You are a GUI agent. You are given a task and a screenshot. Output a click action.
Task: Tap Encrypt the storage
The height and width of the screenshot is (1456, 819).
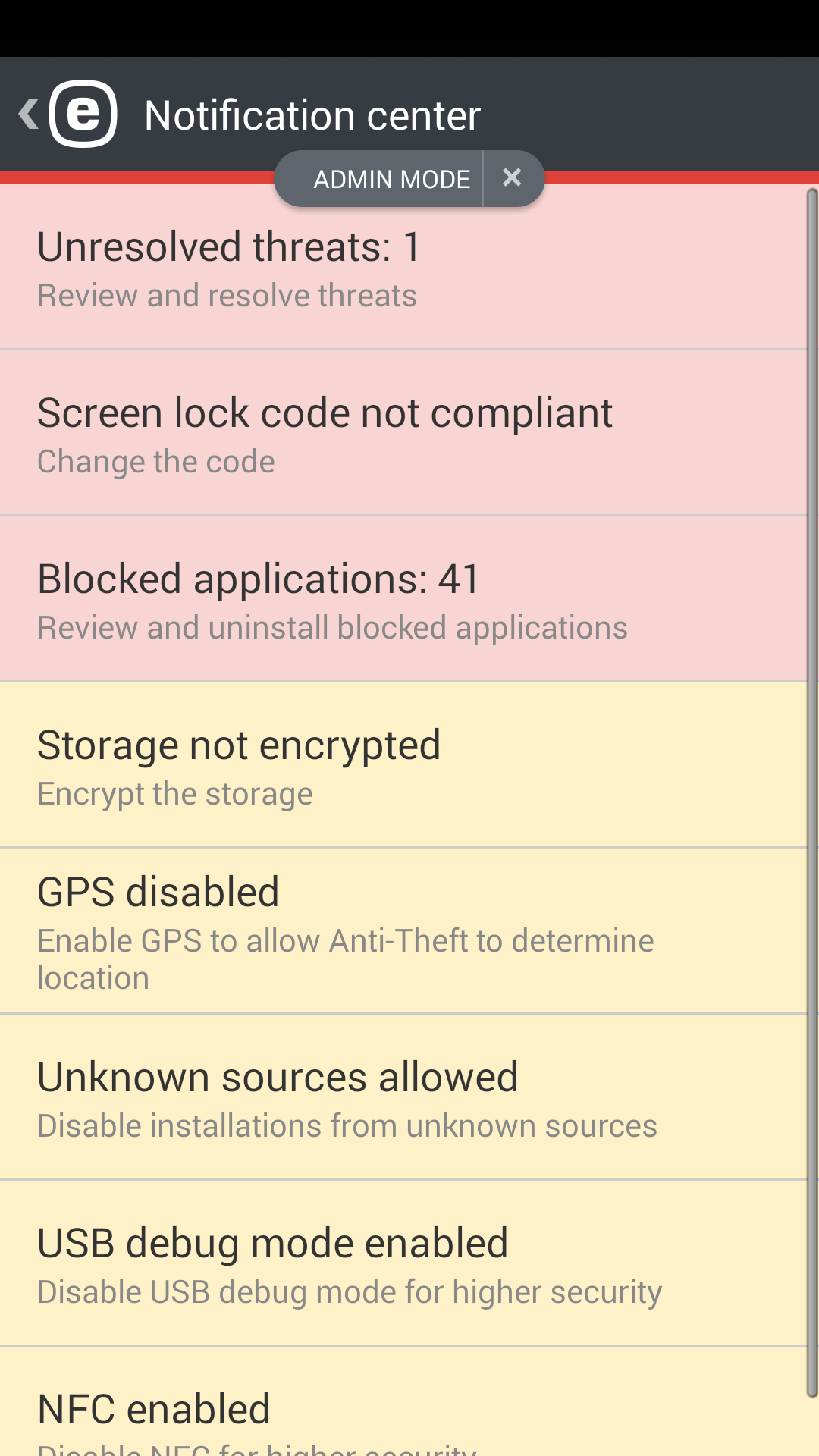[x=174, y=793]
